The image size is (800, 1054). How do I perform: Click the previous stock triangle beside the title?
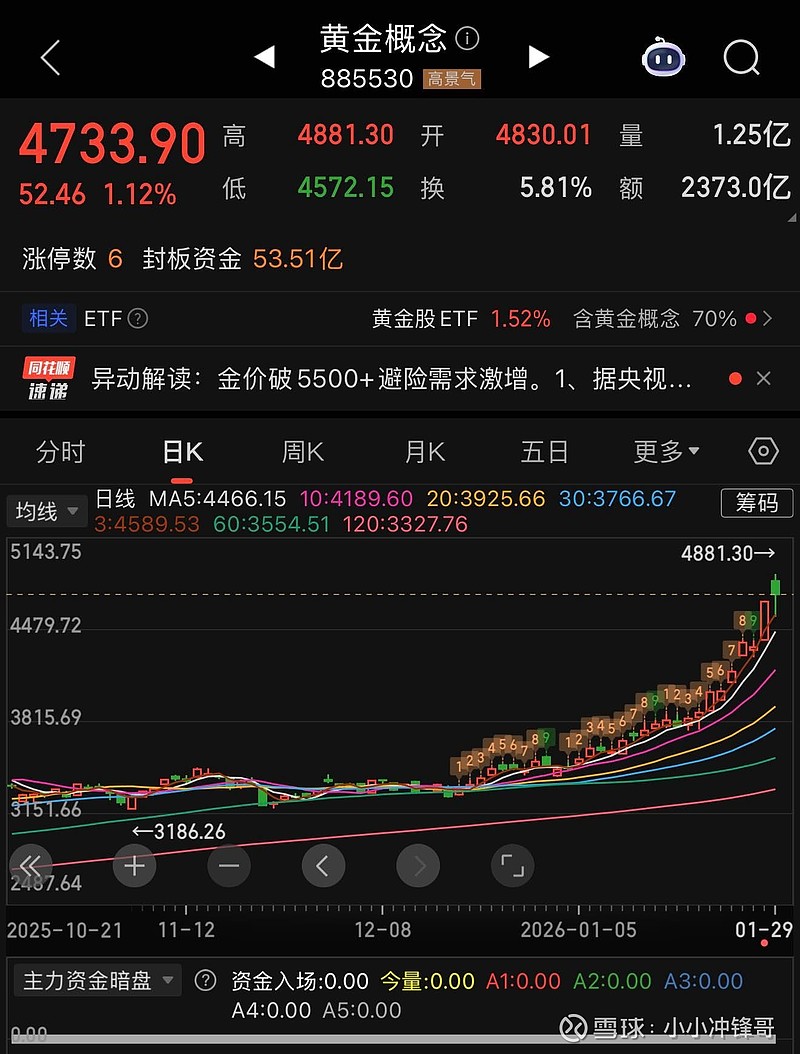click(265, 57)
